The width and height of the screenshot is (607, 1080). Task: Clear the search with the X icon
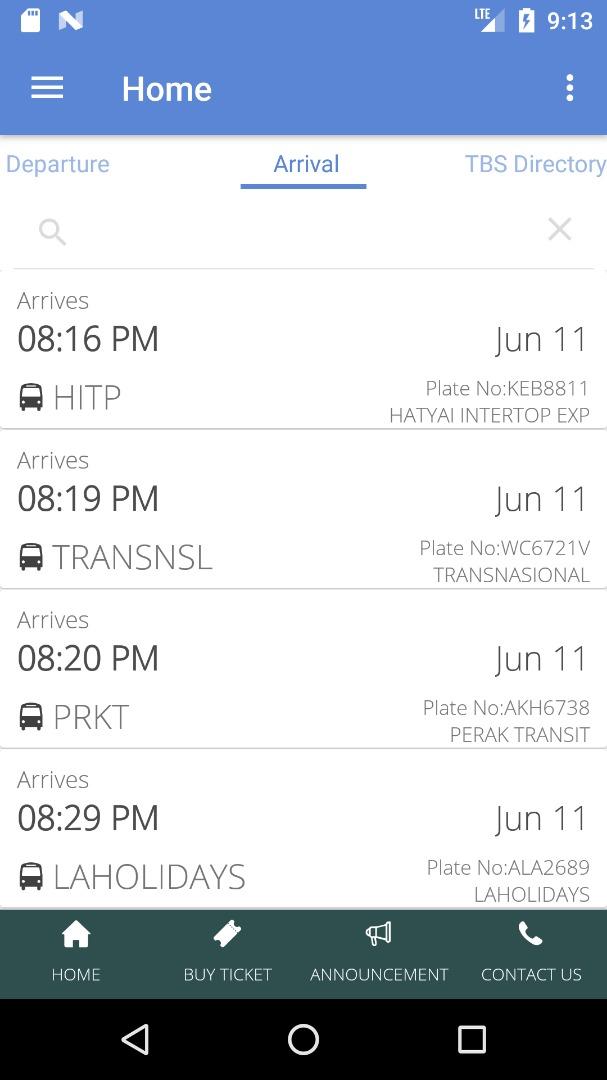click(559, 230)
